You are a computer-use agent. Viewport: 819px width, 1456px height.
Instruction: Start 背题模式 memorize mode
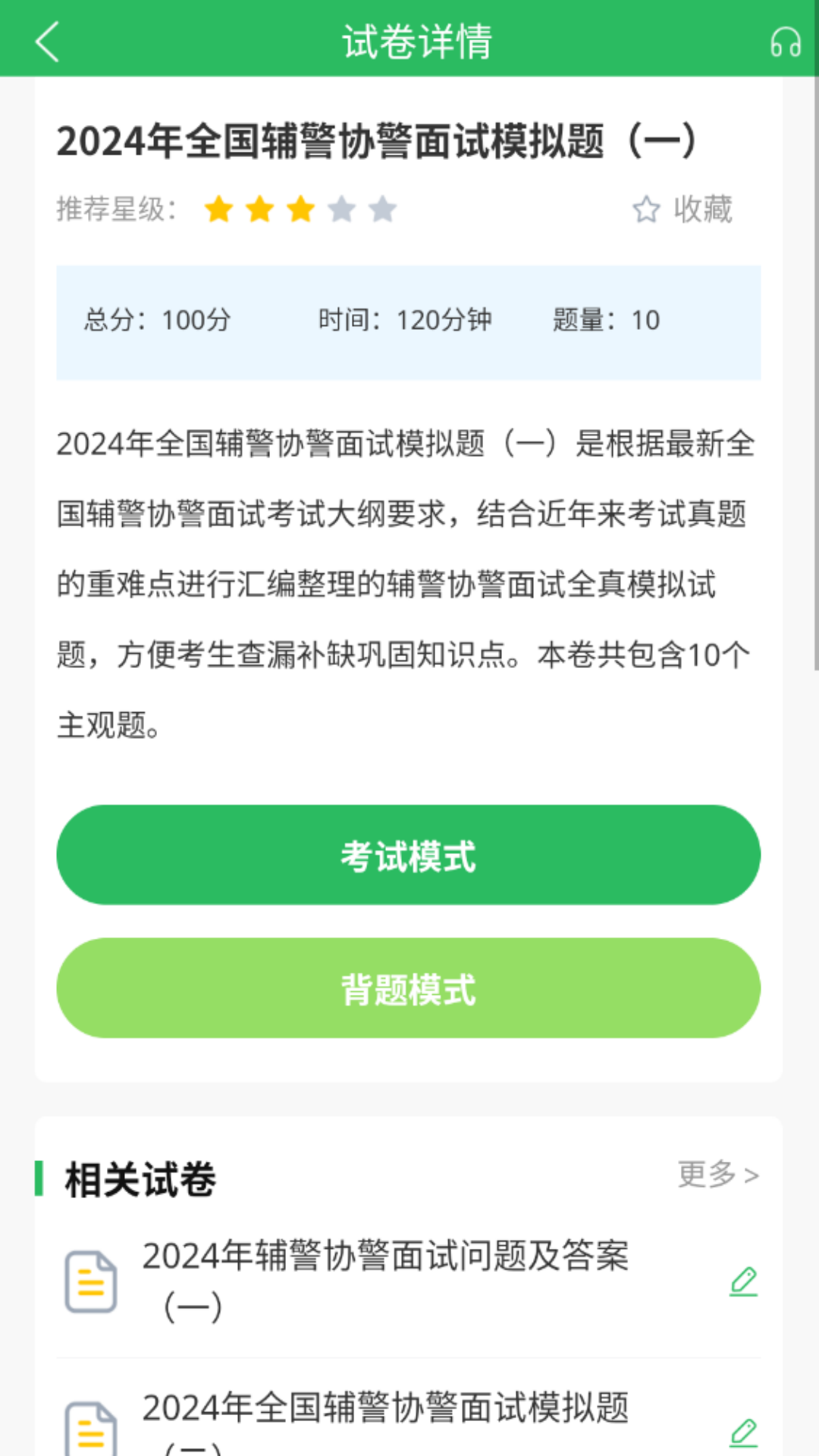click(x=409, y=988)
